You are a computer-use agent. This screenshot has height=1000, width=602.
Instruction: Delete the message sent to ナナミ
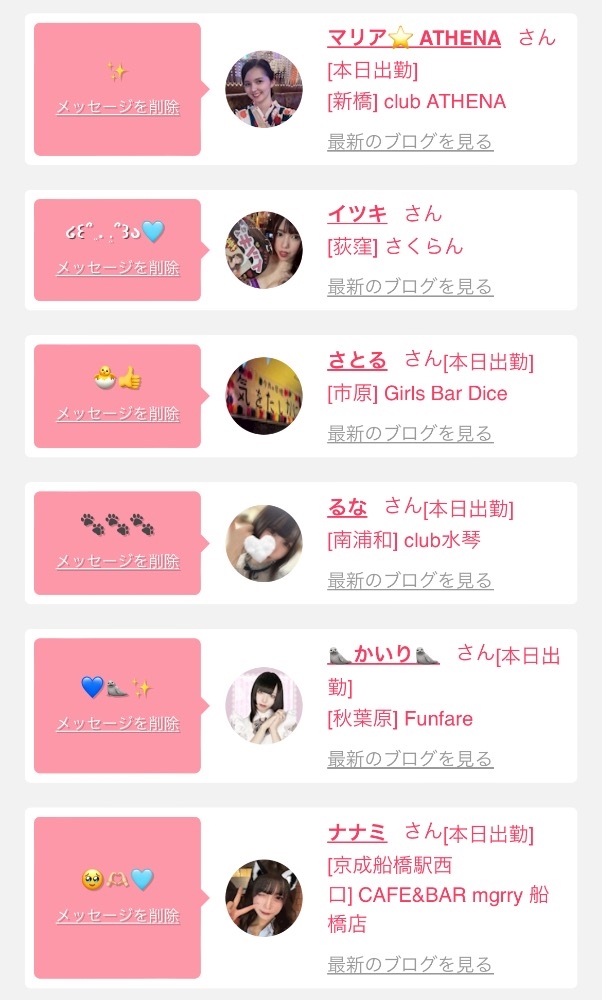click(x=118, y=916)
